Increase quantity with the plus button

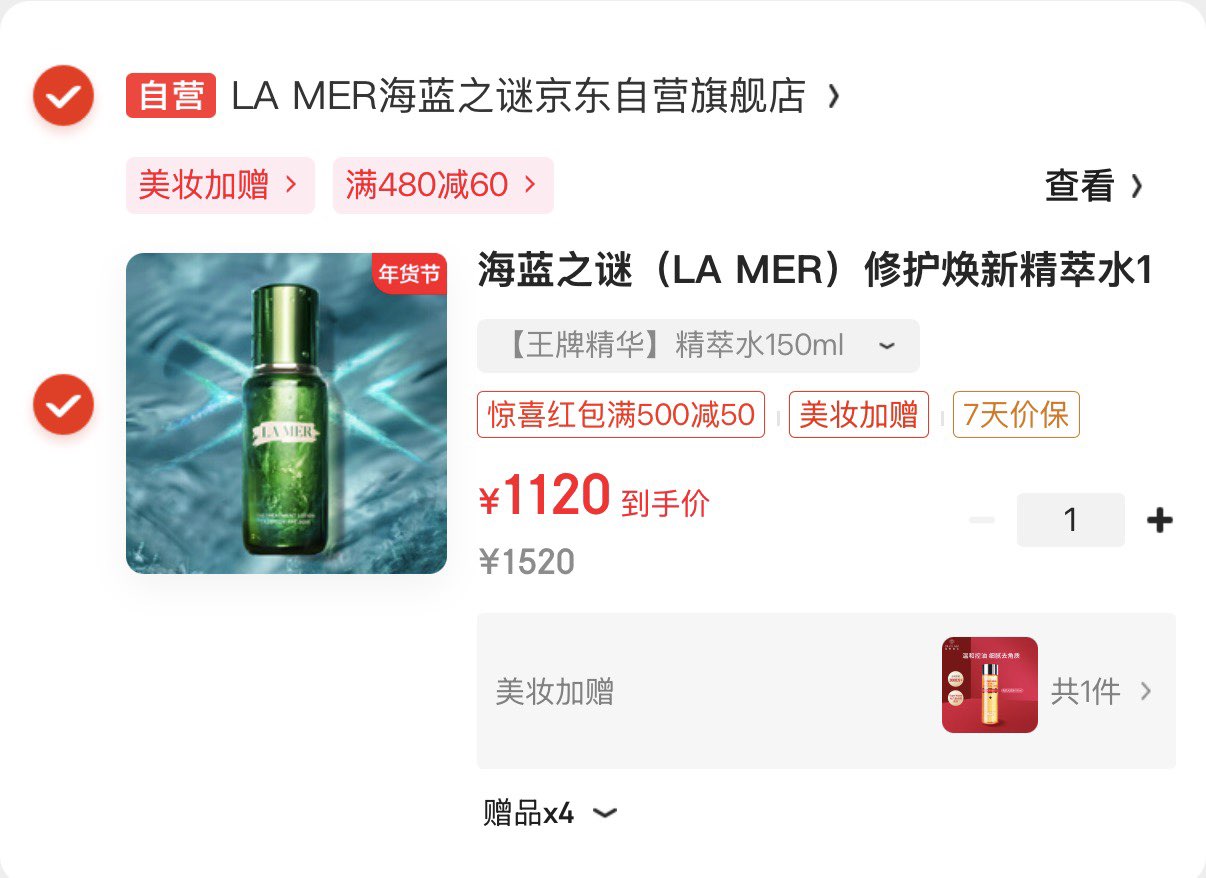pyautogui.click(x=1159, y=520)
